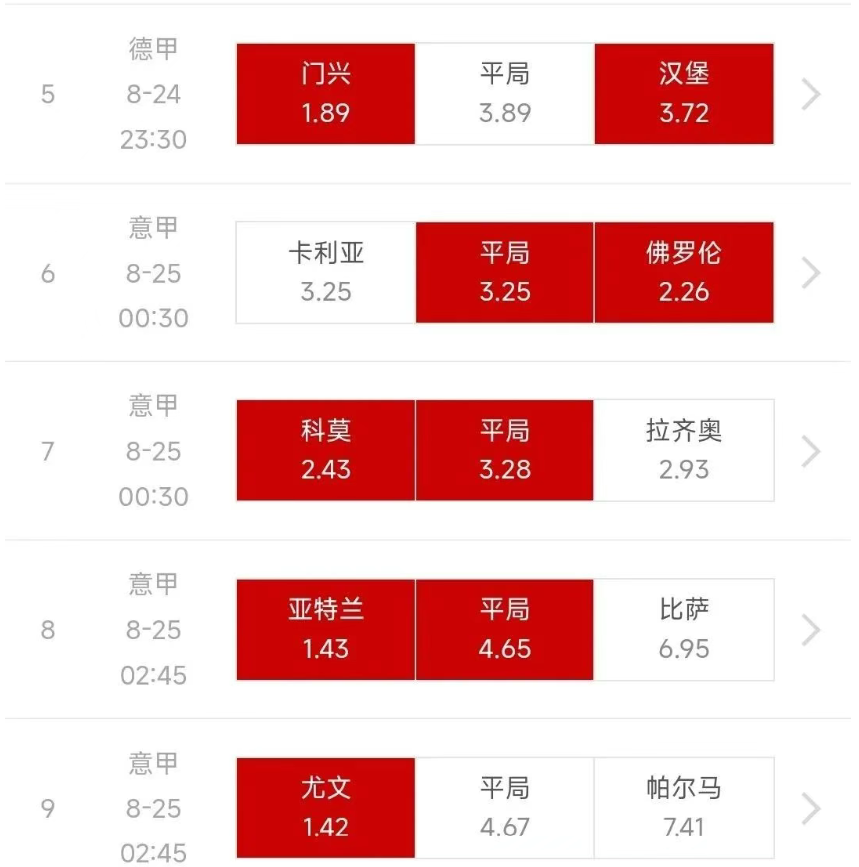Open more options for 亚特兰 vs 比萨
This screenshot has height=867, width=859.
(x=811, y=630)
